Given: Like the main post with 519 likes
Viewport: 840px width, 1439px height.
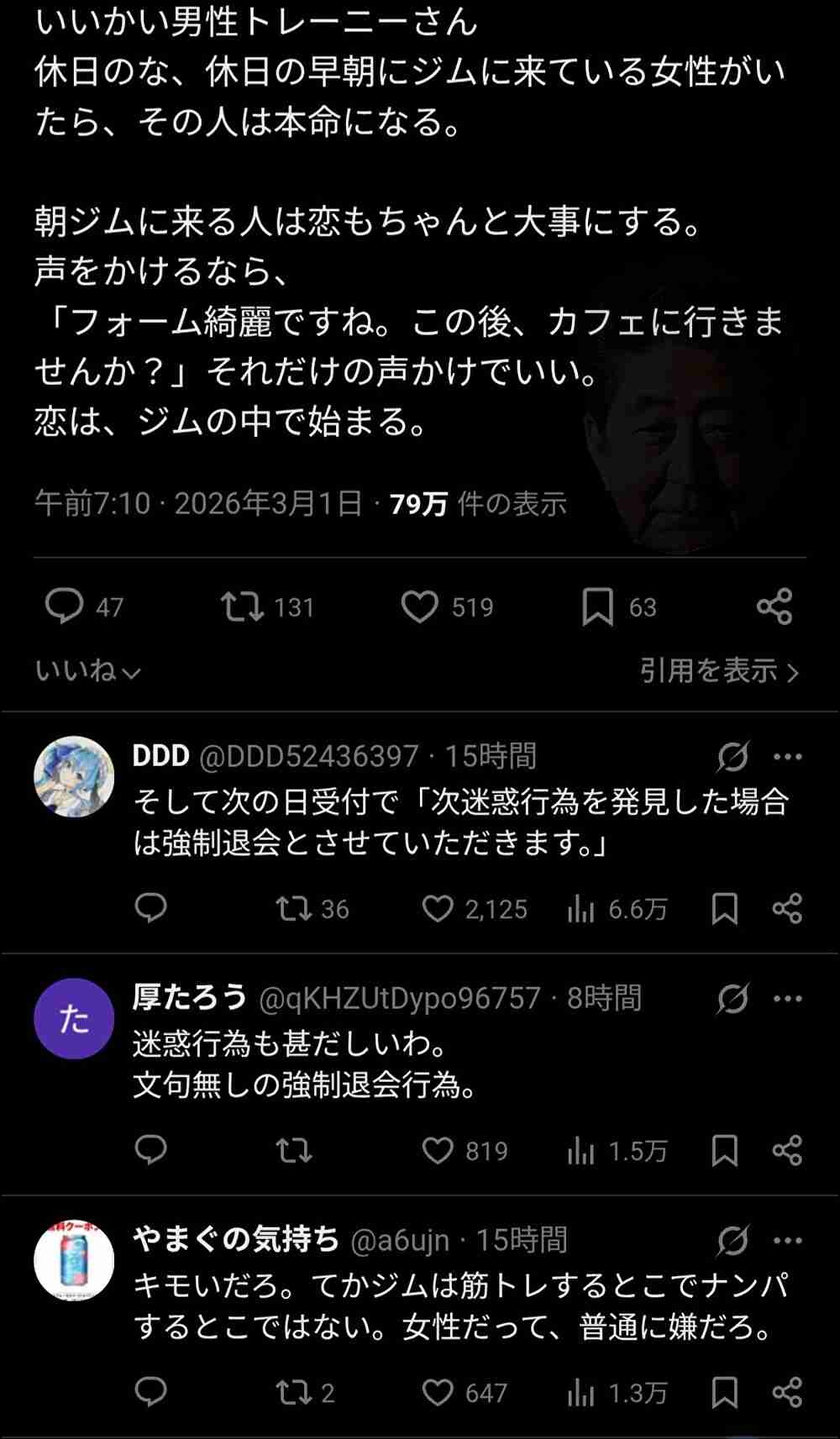Looking at the screenshot, I should (420, 607).
